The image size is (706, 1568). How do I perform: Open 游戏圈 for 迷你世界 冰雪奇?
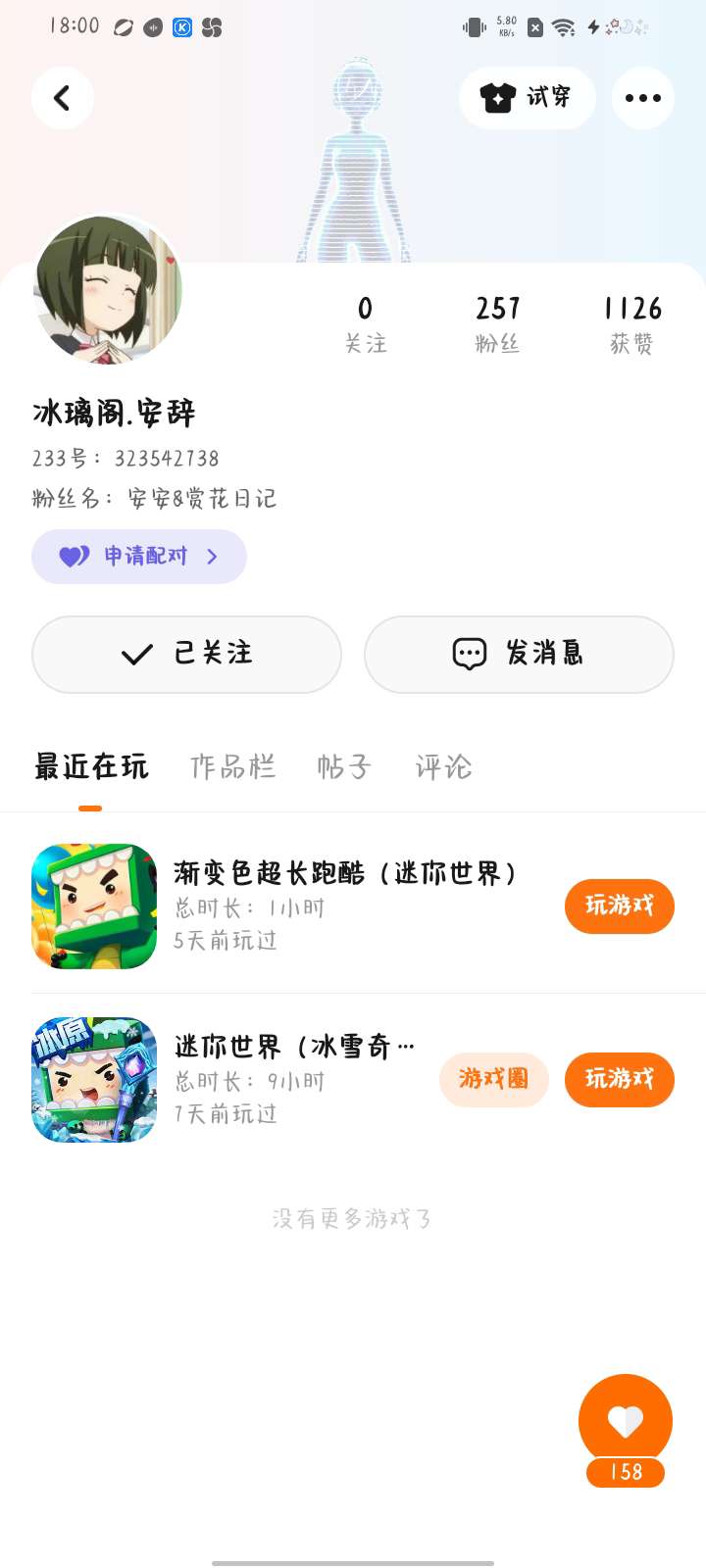[493, 1079]
